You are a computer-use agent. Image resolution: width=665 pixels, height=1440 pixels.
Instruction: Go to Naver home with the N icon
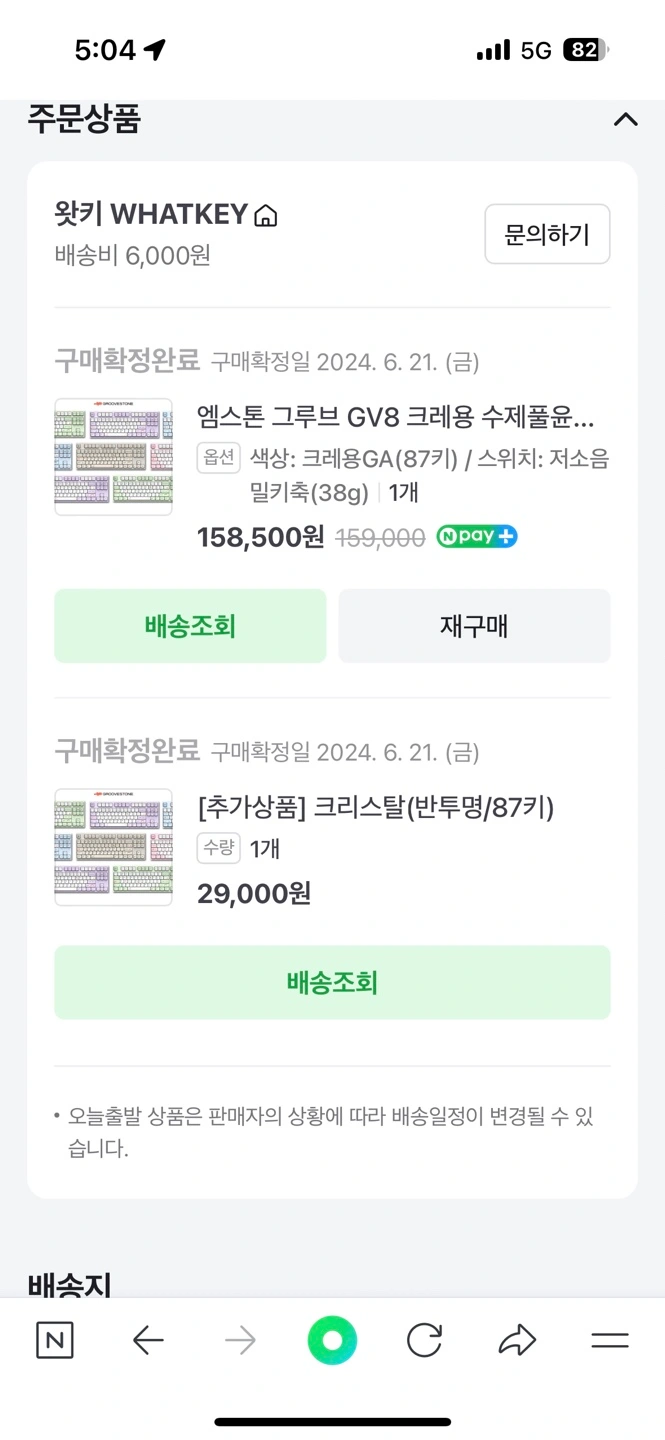[55, 1340]
